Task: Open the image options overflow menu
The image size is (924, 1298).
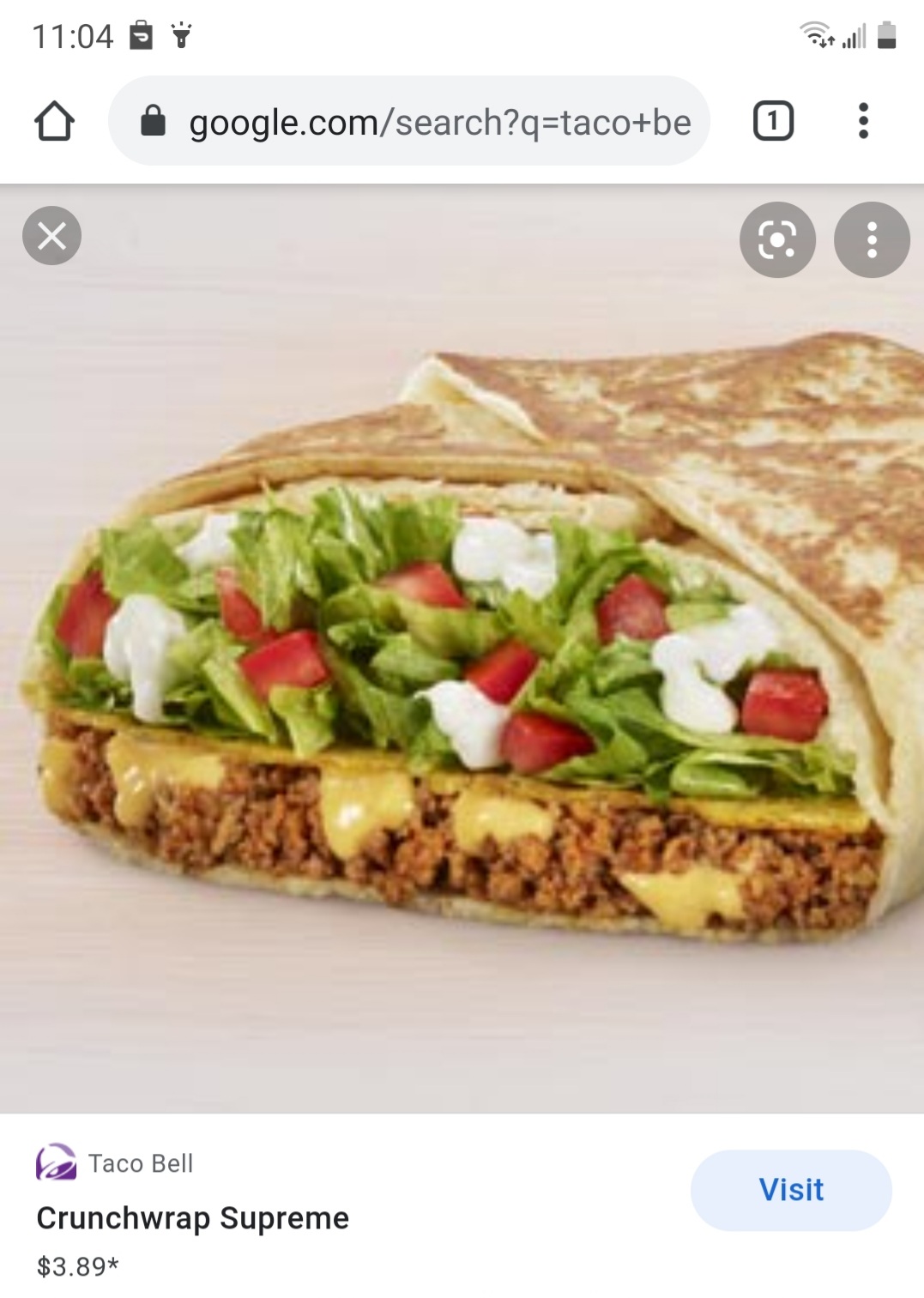Action: pyautogui.click(x=872, y=240)
